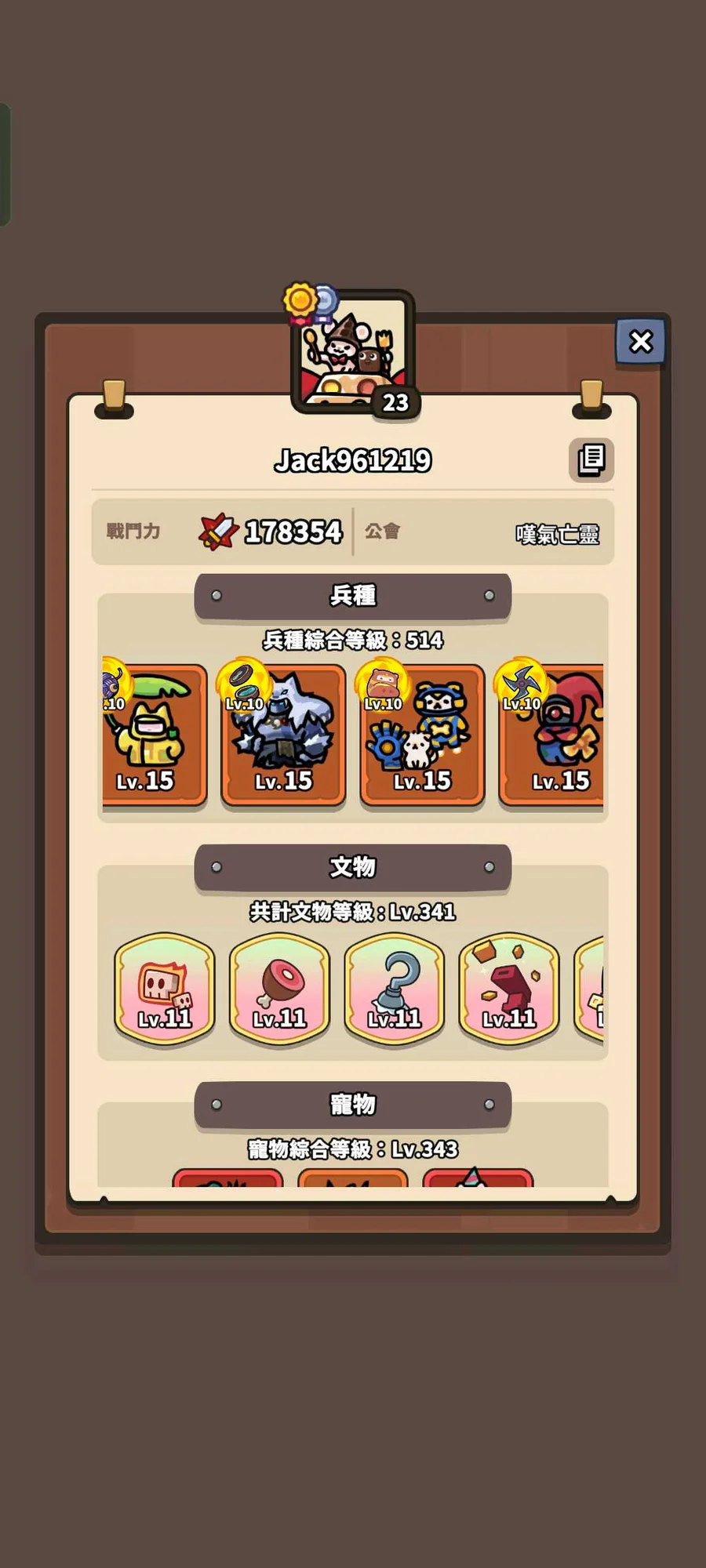View the red jester troop card
The width and height of the screenshot is (706, 1568).
(x=552, y=735)
